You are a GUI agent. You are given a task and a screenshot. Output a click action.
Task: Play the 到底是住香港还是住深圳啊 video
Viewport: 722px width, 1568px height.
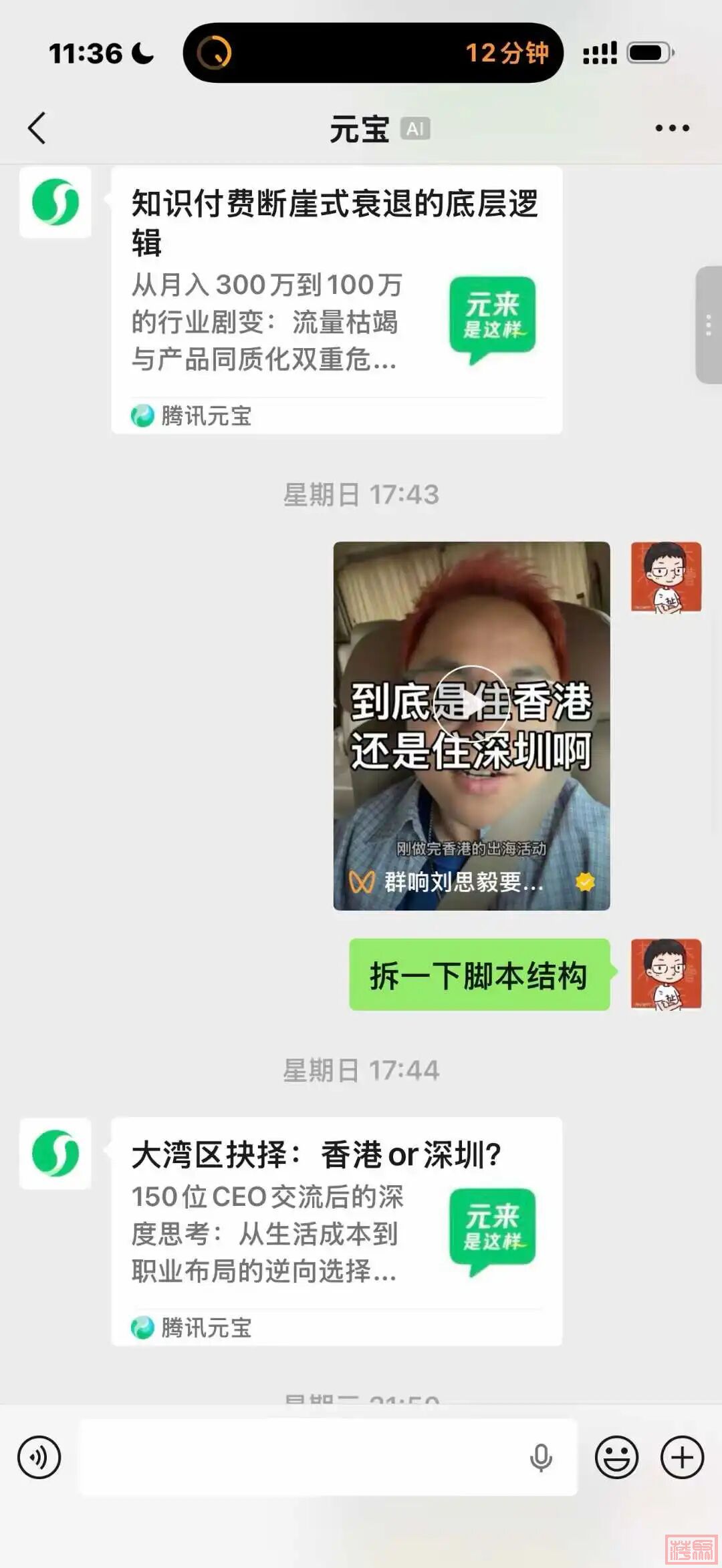tap(471, 703)
